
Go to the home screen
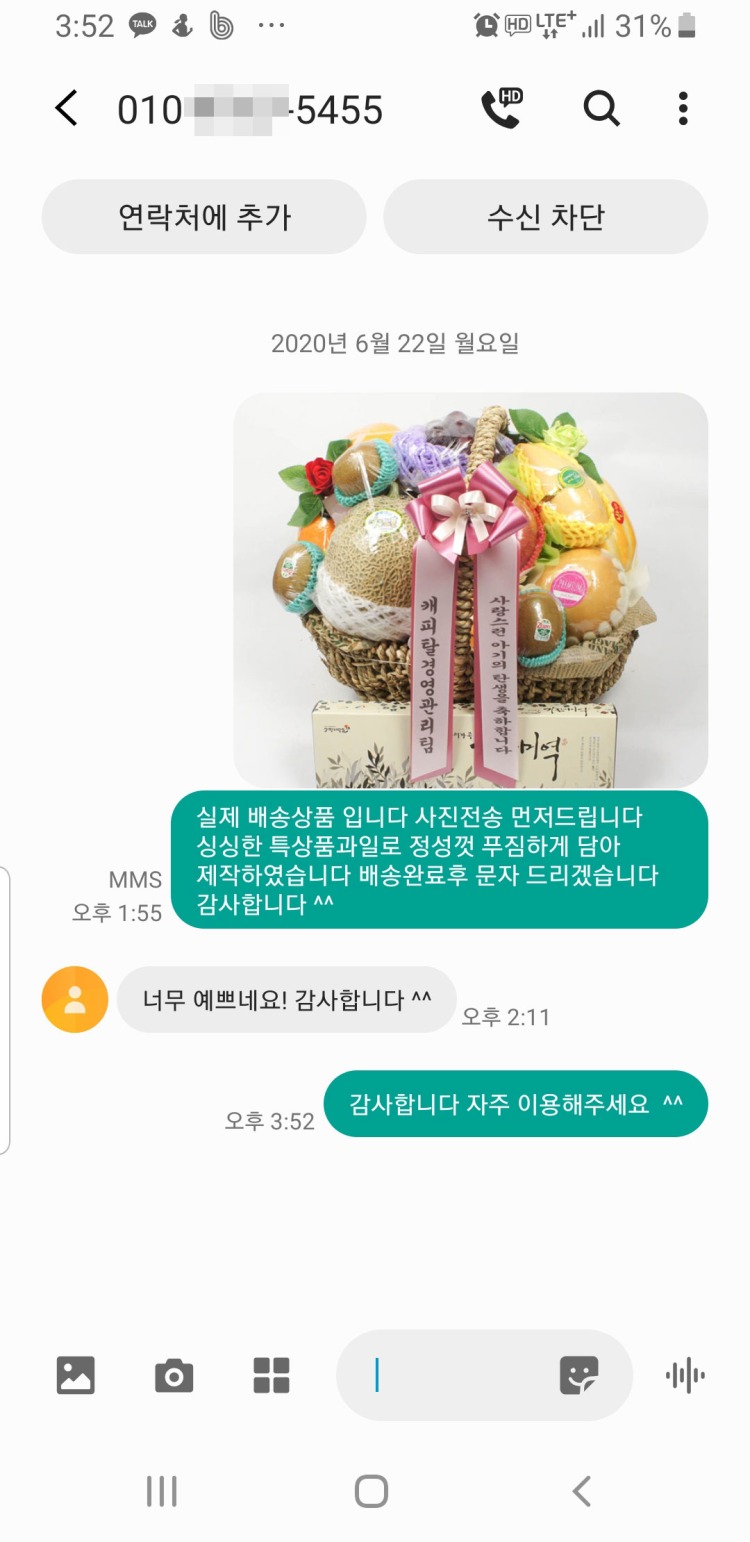(371, 1491)
